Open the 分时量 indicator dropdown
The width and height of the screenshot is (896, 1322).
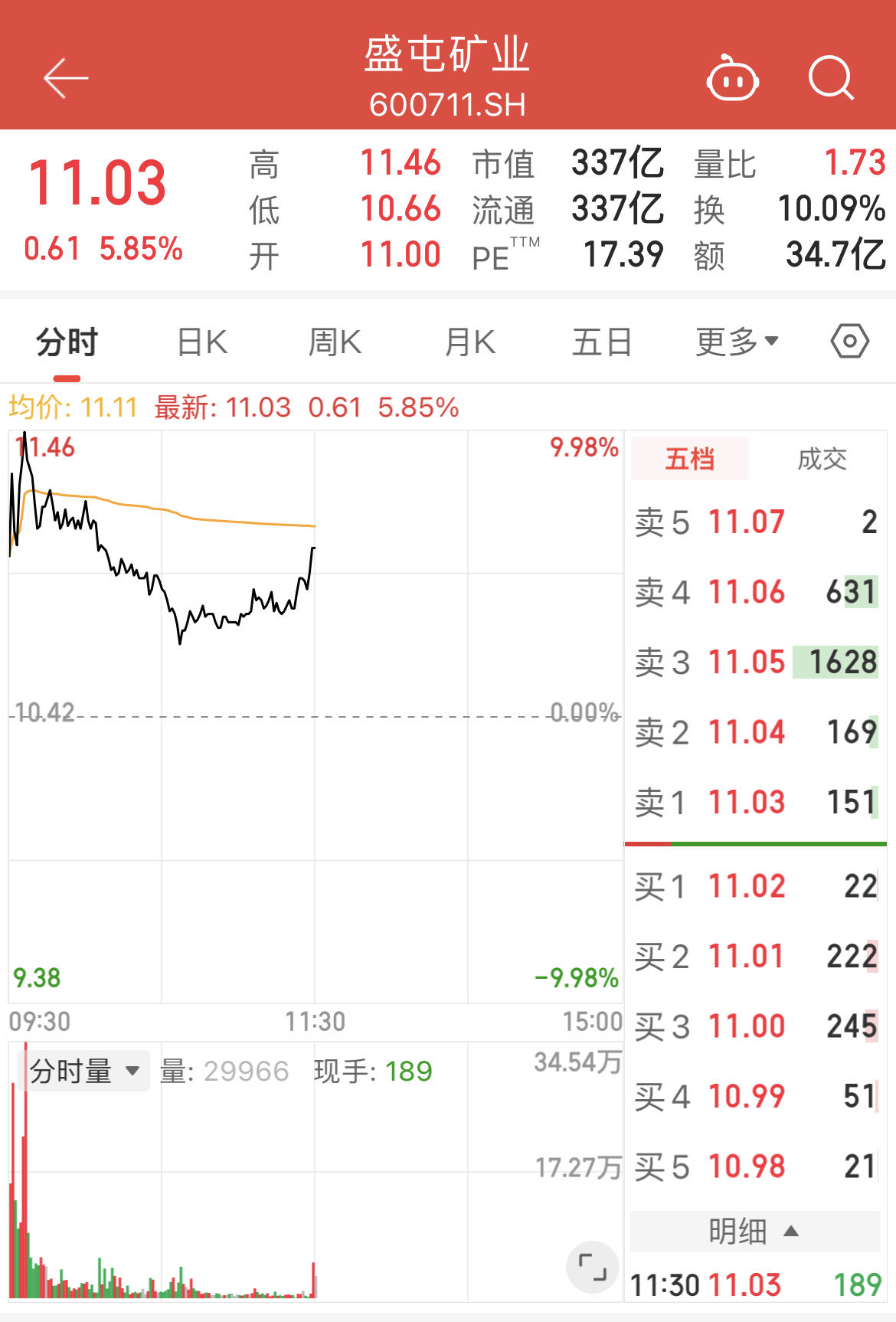[84, 1071]
